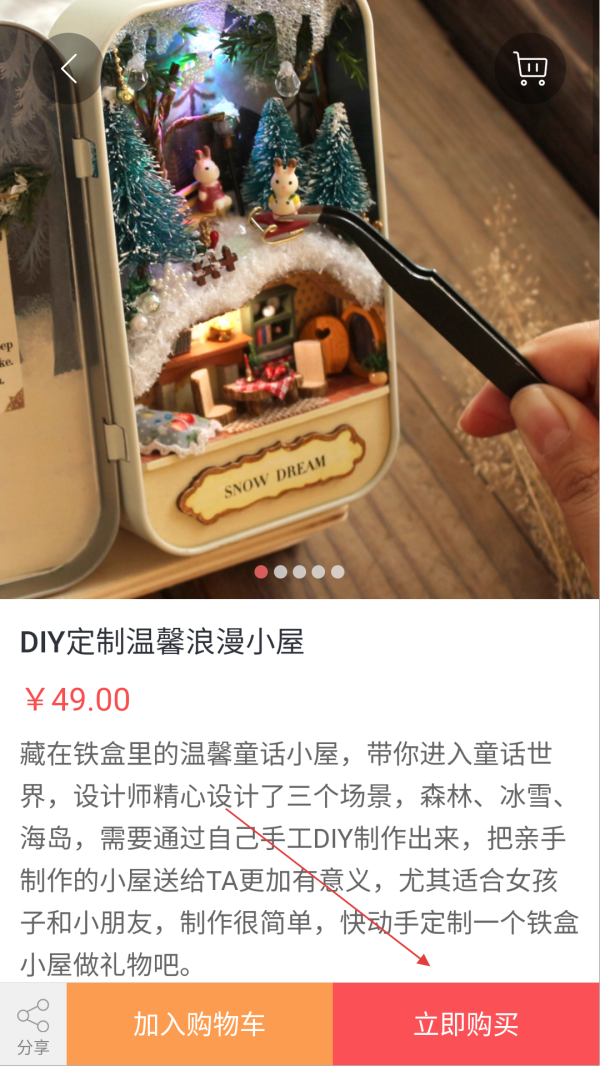600x1066 pixels.
Task: Go back using the top-left arrow
Action: (68, 69)
